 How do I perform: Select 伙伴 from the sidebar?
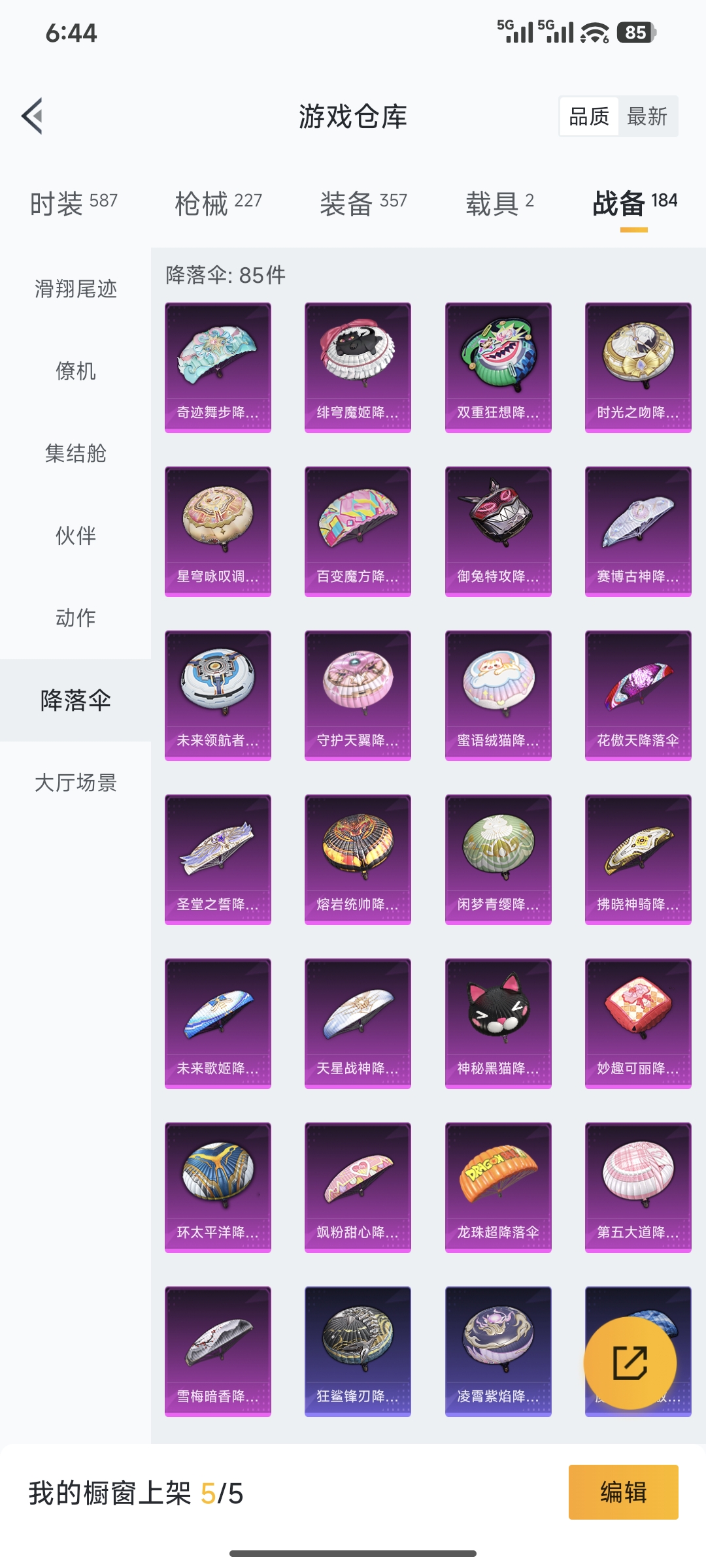click(x=75, y=536)
